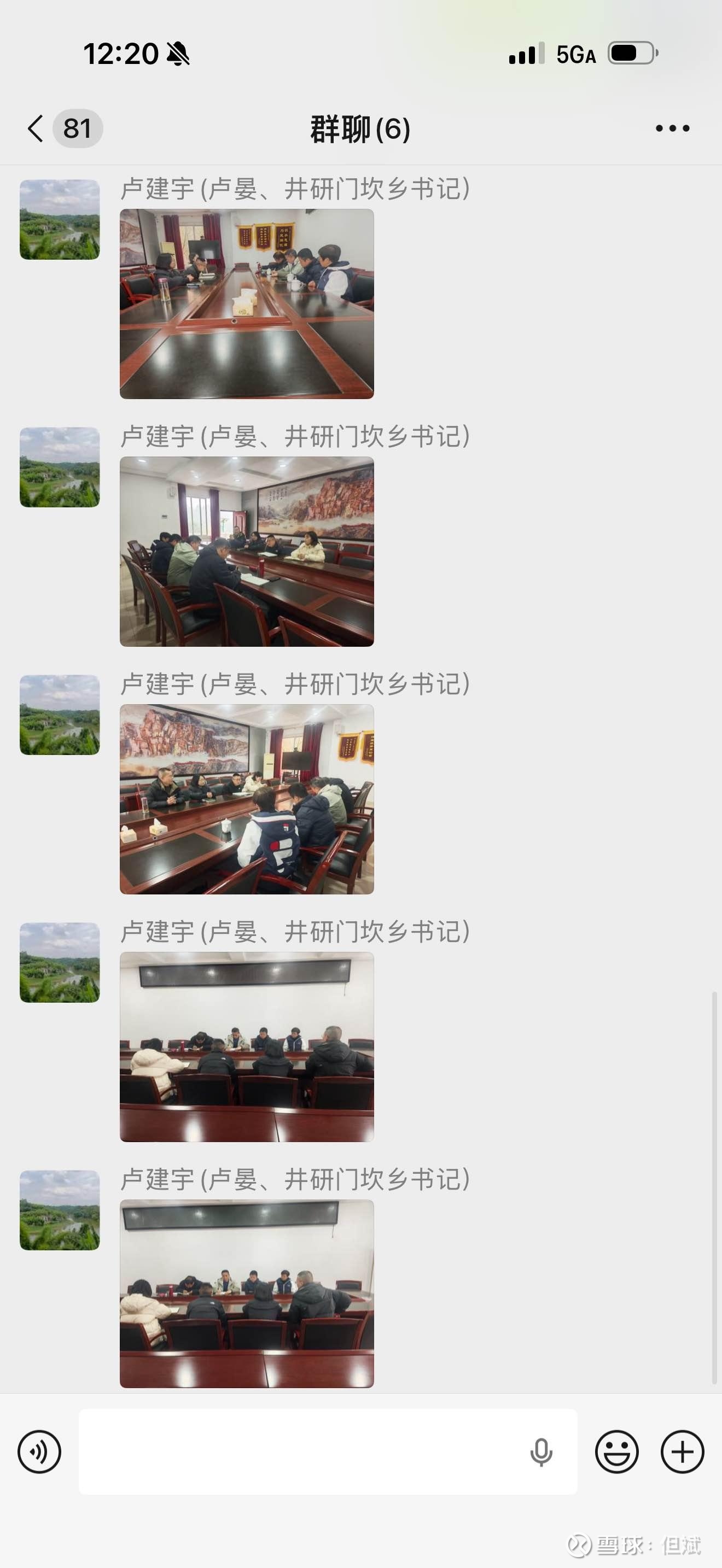Tap 卢建宇's profile avatar

(x=59, y=221)
